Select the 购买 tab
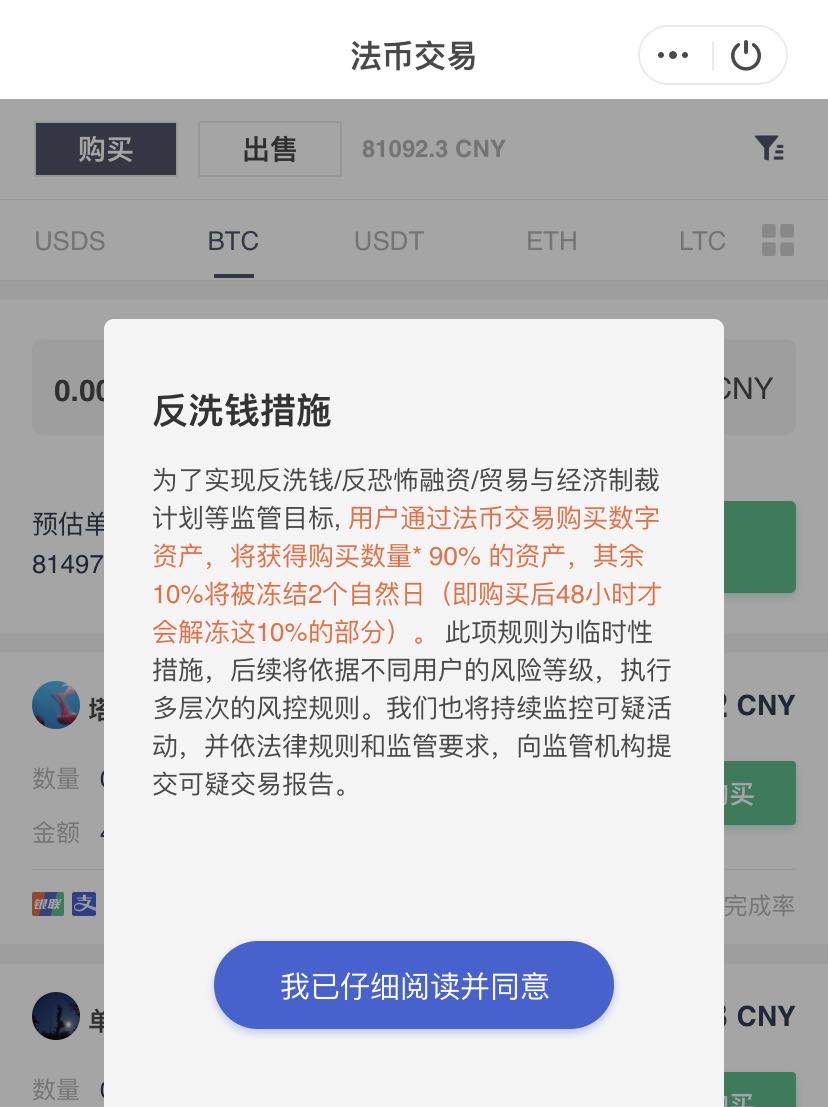Screen dimensions: 828x1107 coord(106,149)
